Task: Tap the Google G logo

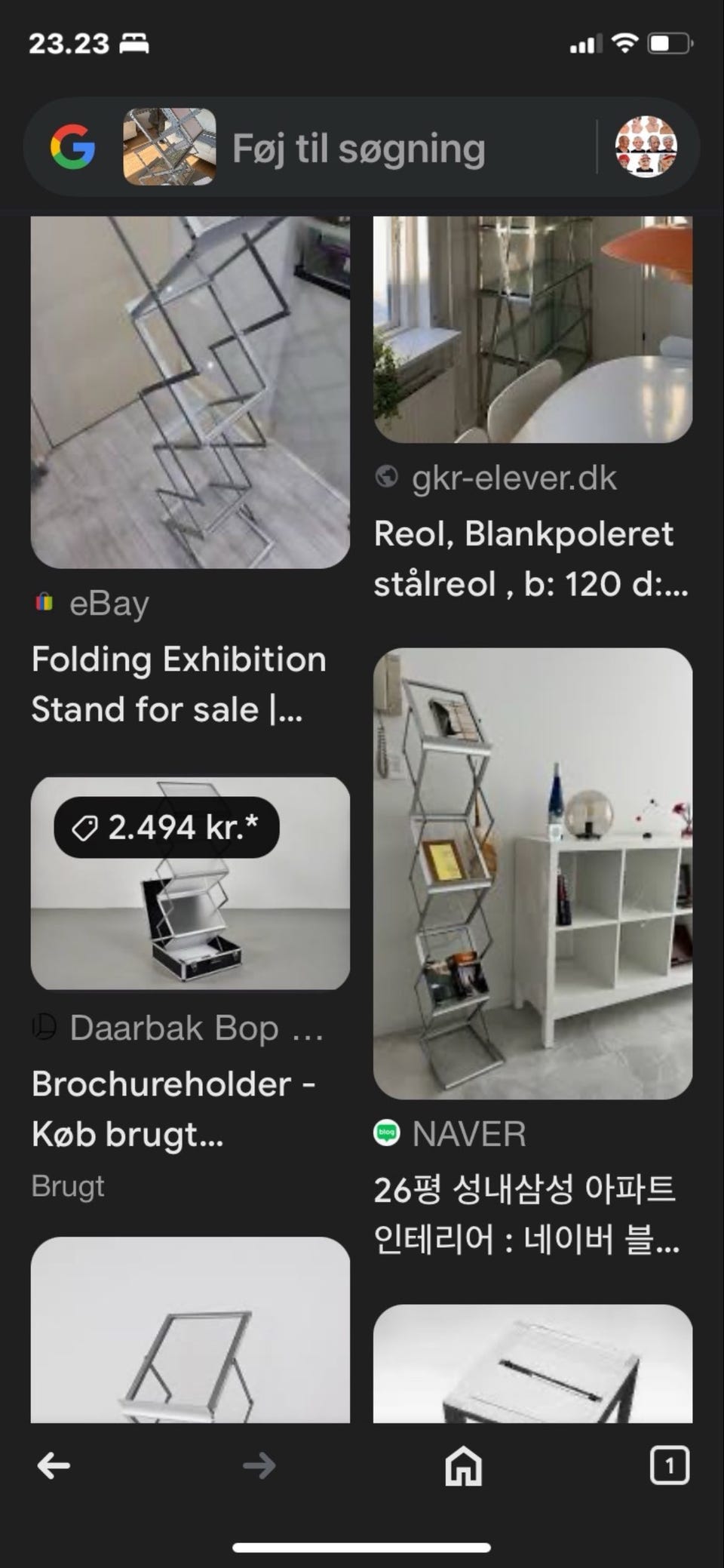Action: click(72, 148)
